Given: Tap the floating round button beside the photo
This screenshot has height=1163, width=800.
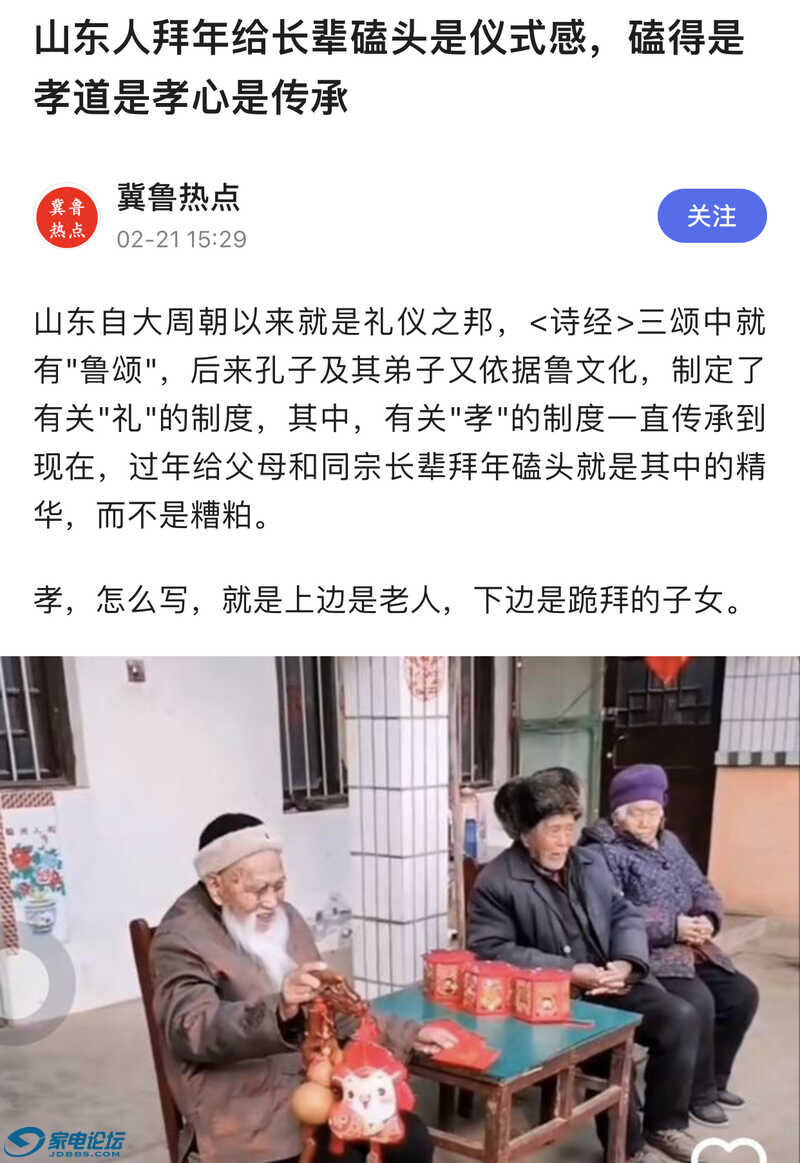Looking at the screenshot, I should point(30,983).
